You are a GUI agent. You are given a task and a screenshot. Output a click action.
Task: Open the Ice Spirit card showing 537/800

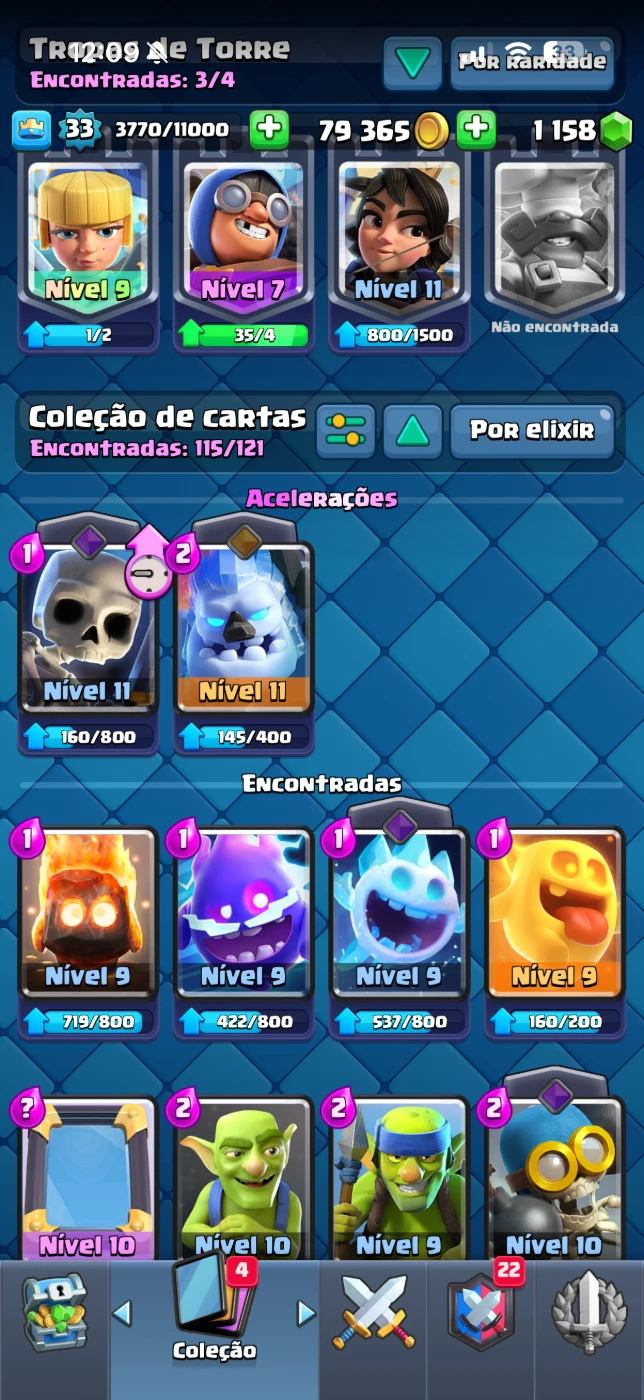click(399, 910)
